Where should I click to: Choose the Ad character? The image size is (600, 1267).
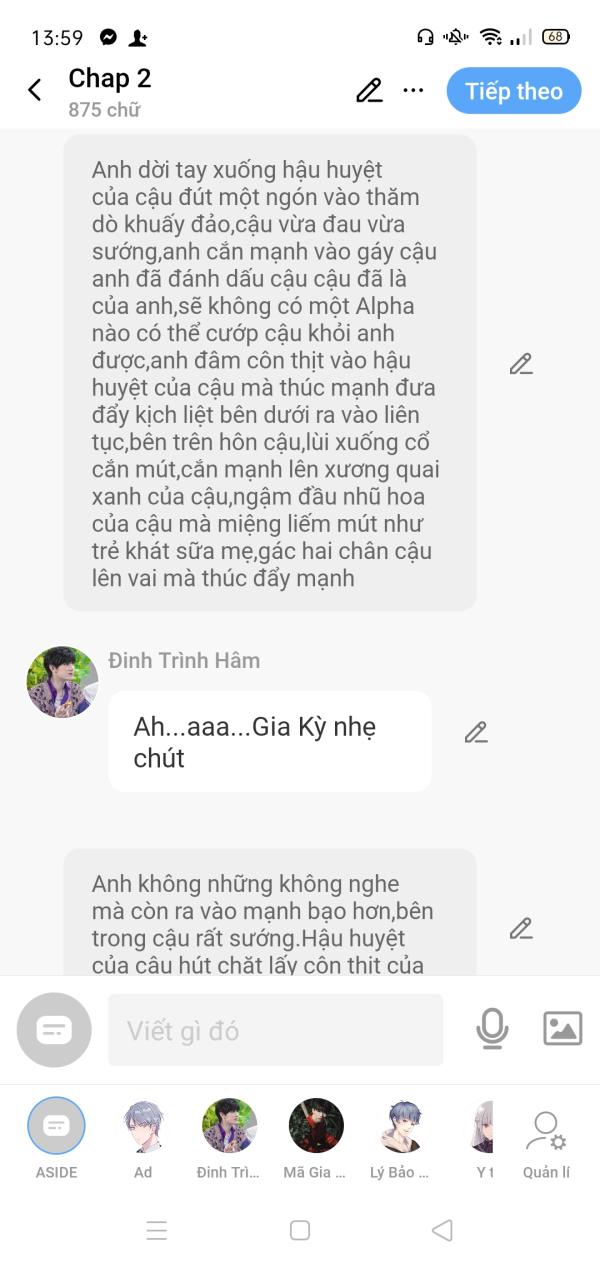tap(143, 1126)
